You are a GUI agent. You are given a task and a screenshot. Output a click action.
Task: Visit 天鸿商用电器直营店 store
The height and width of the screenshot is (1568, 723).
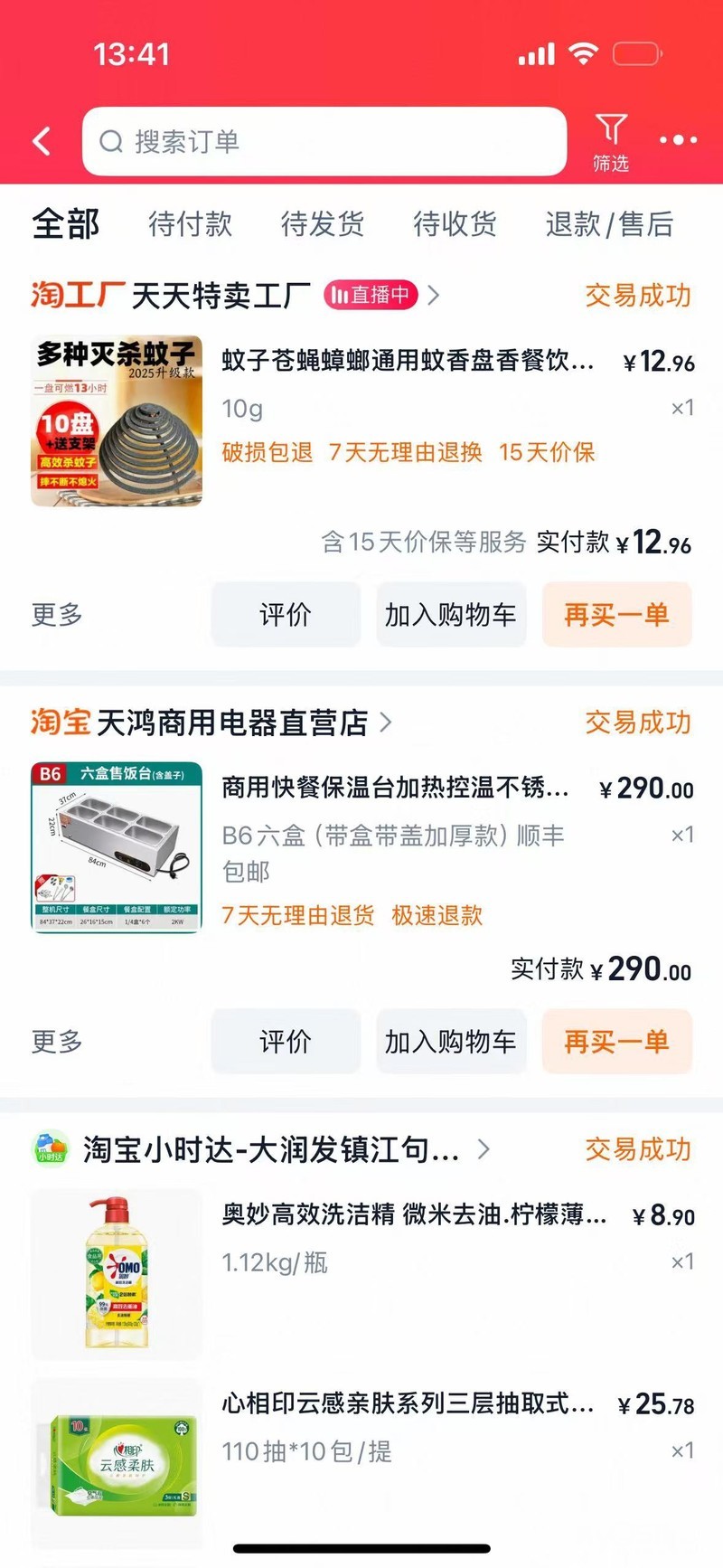pos(231,723)
